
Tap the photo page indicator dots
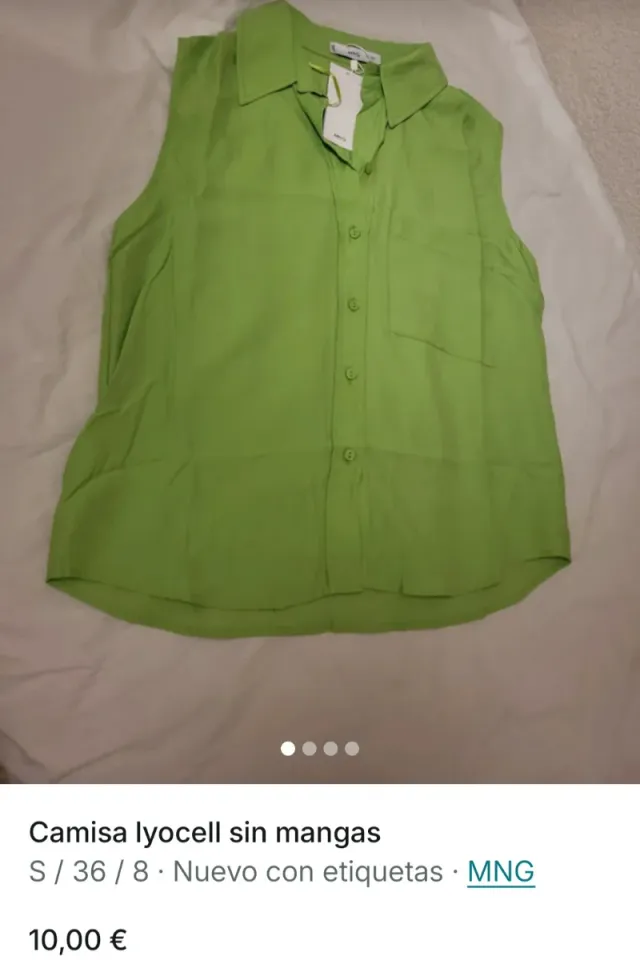tap(320, 748)
